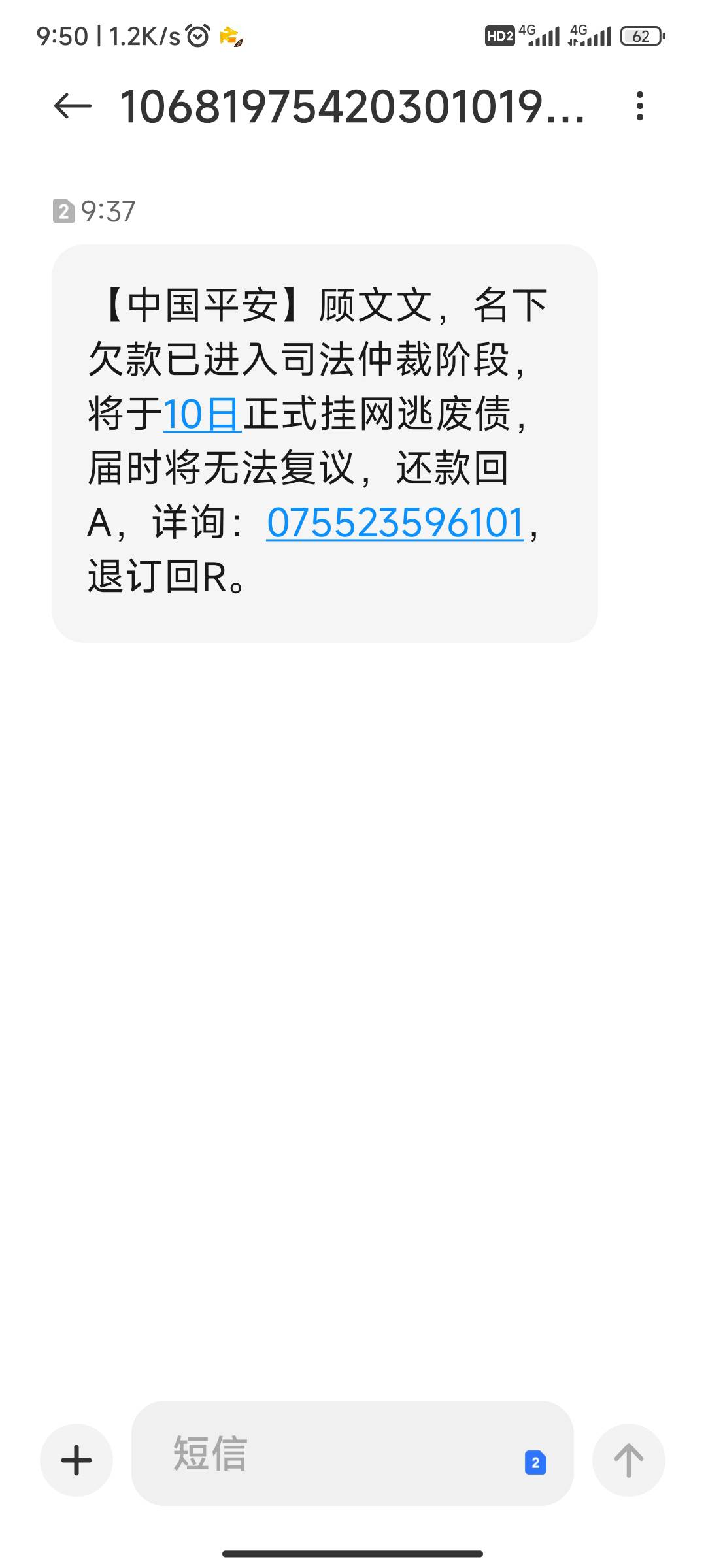This screenshot has height=1568, width=706.
Task: Switch SIM using the blue SIM 2 icon
Action: pos(535,1462)
